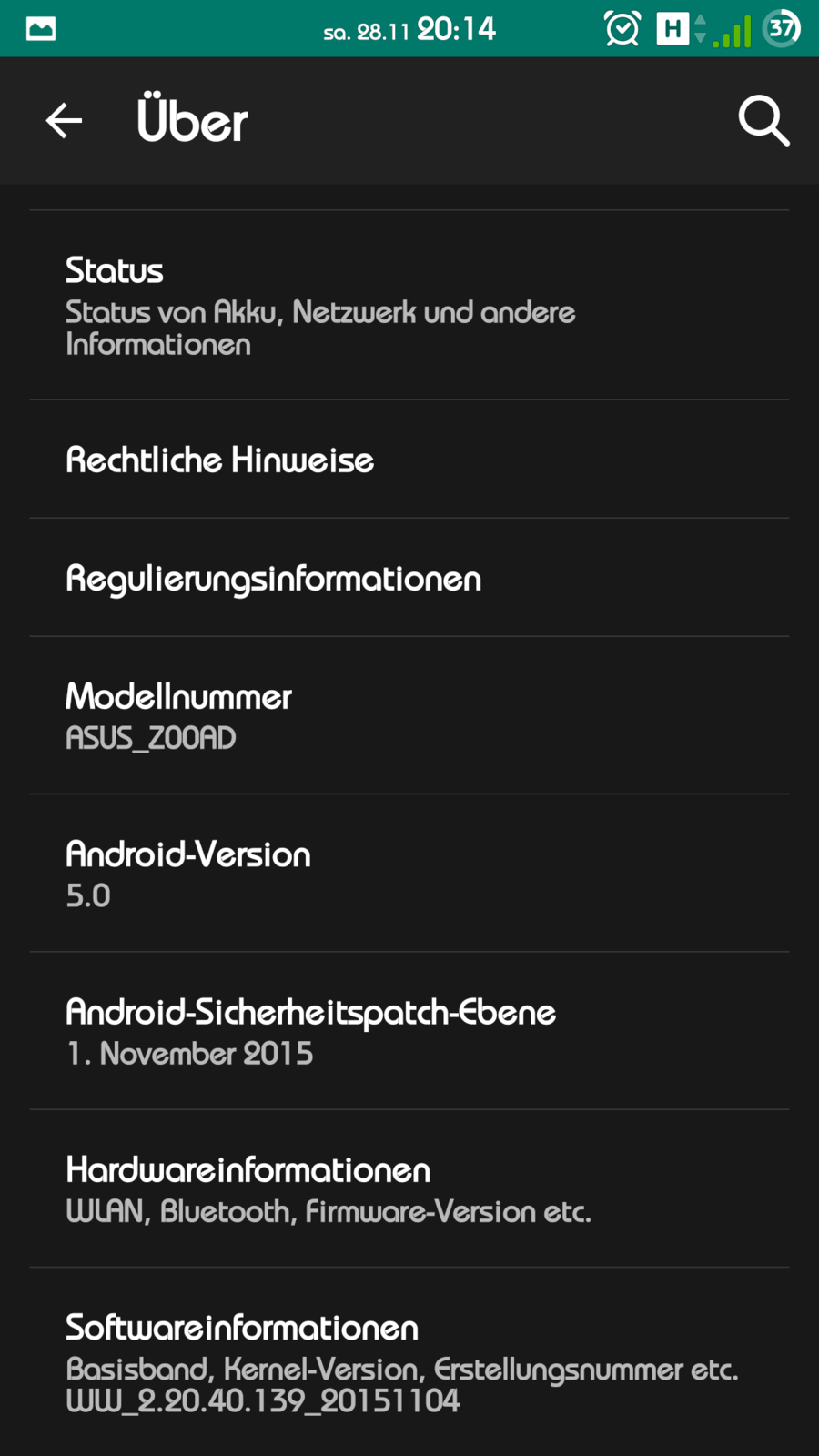Open the search magnifier icon
Screen dimensions: 819x1456
pyautogui.click(x=763, y=120)
